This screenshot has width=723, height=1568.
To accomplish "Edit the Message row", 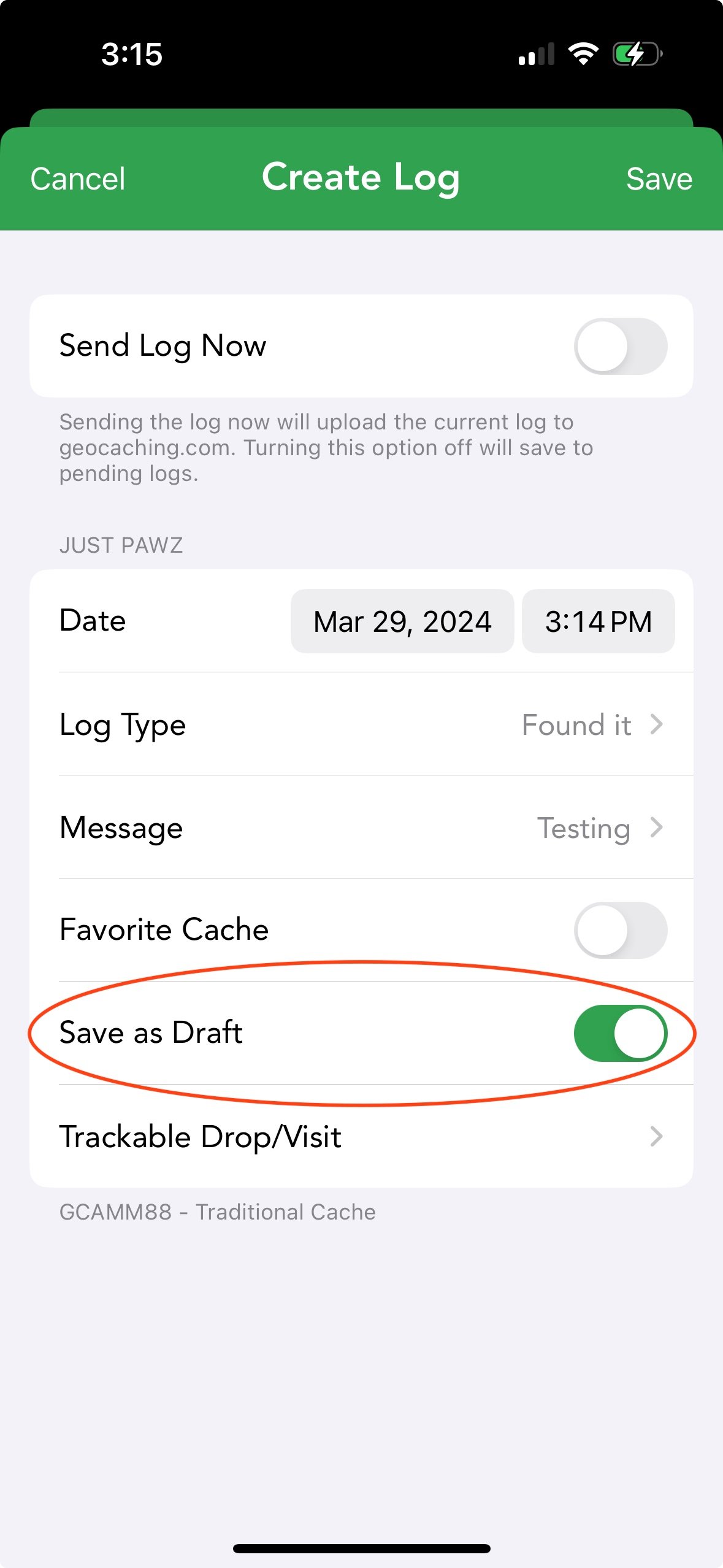I will [361, 828].
